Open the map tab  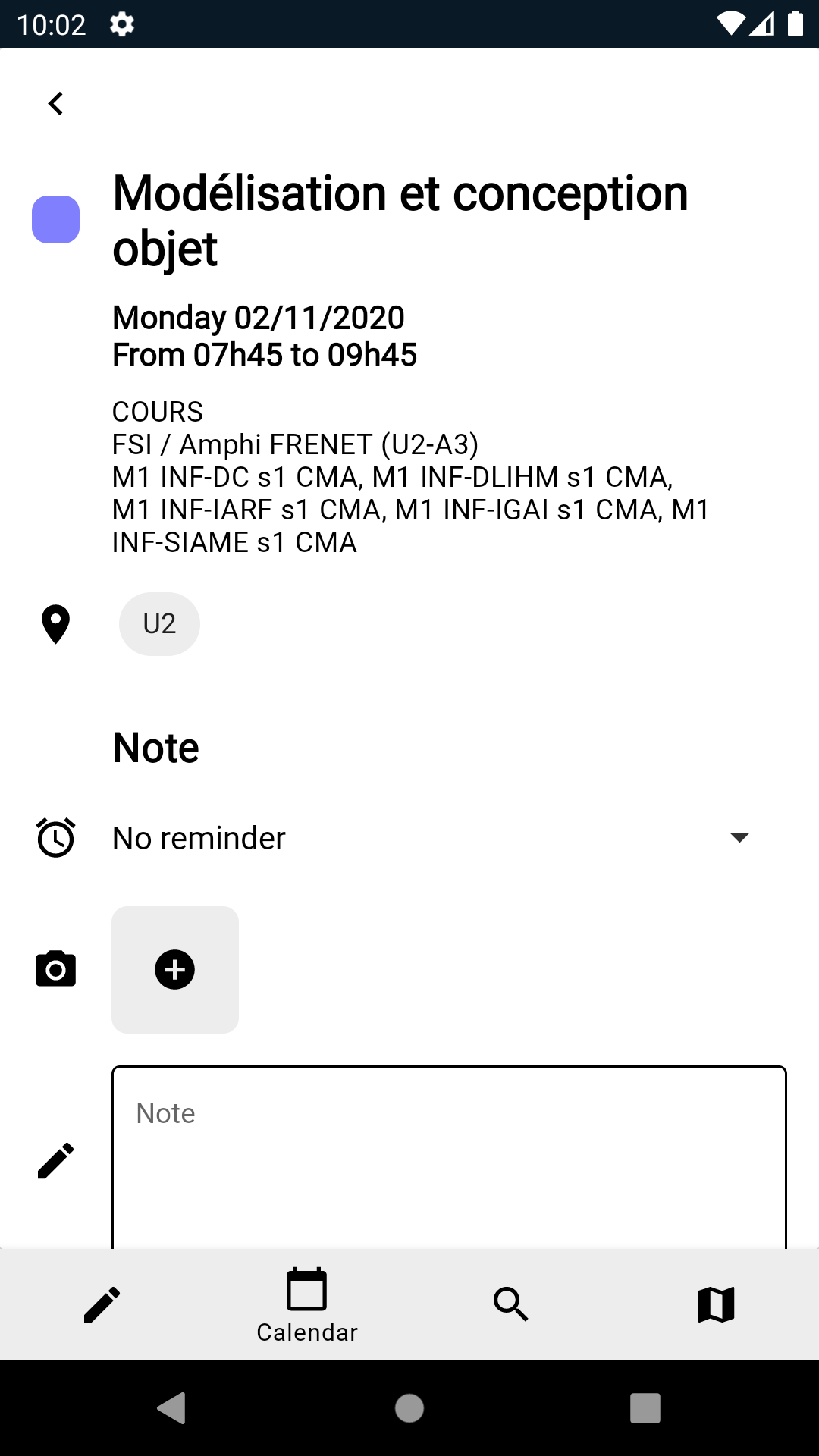click(717, 1304)
